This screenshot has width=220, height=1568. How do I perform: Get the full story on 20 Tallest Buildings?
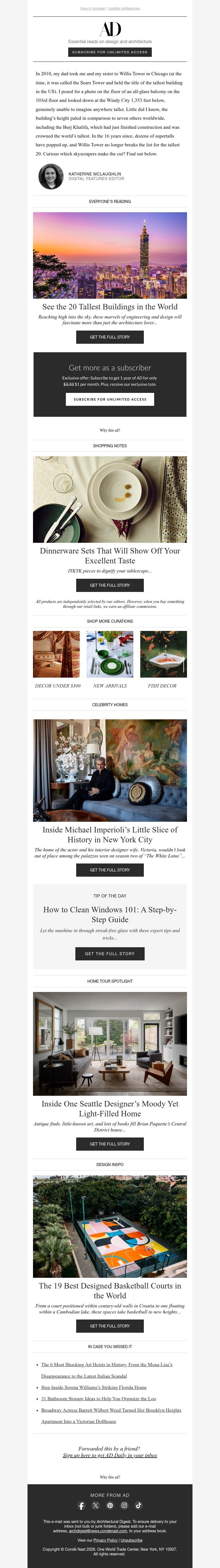[110, 337]
